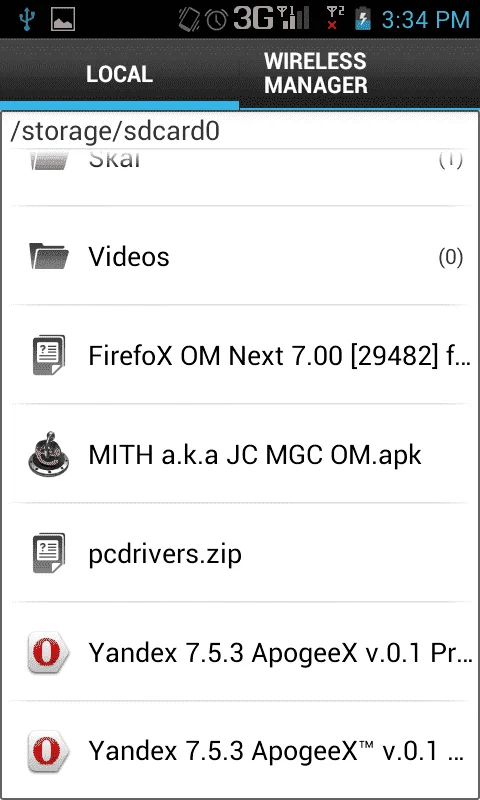Select MITH a.k.a JC MGC OM.apk
Screen dimensions: 480x800
(x=240, y=454)
